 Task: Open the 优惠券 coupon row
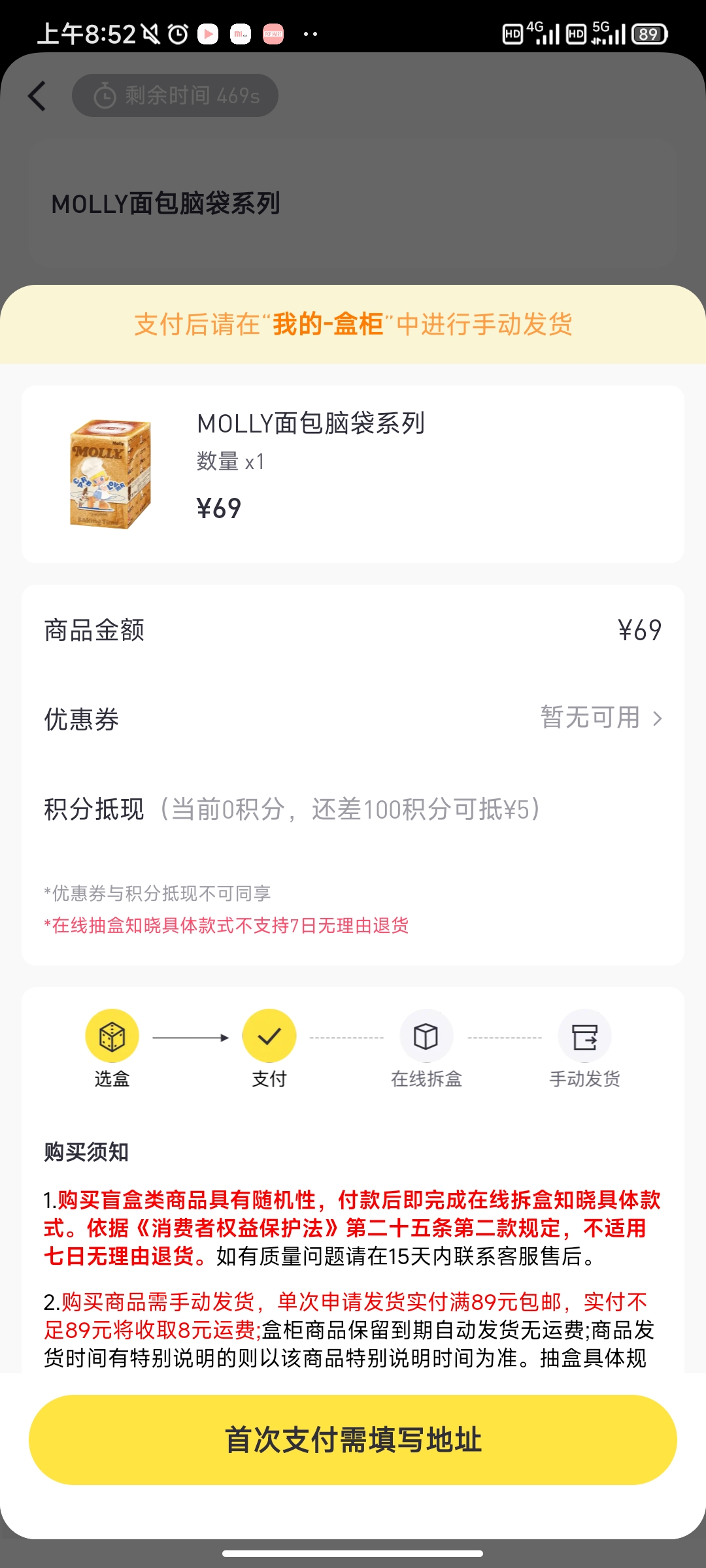click(x=353, y=719)
